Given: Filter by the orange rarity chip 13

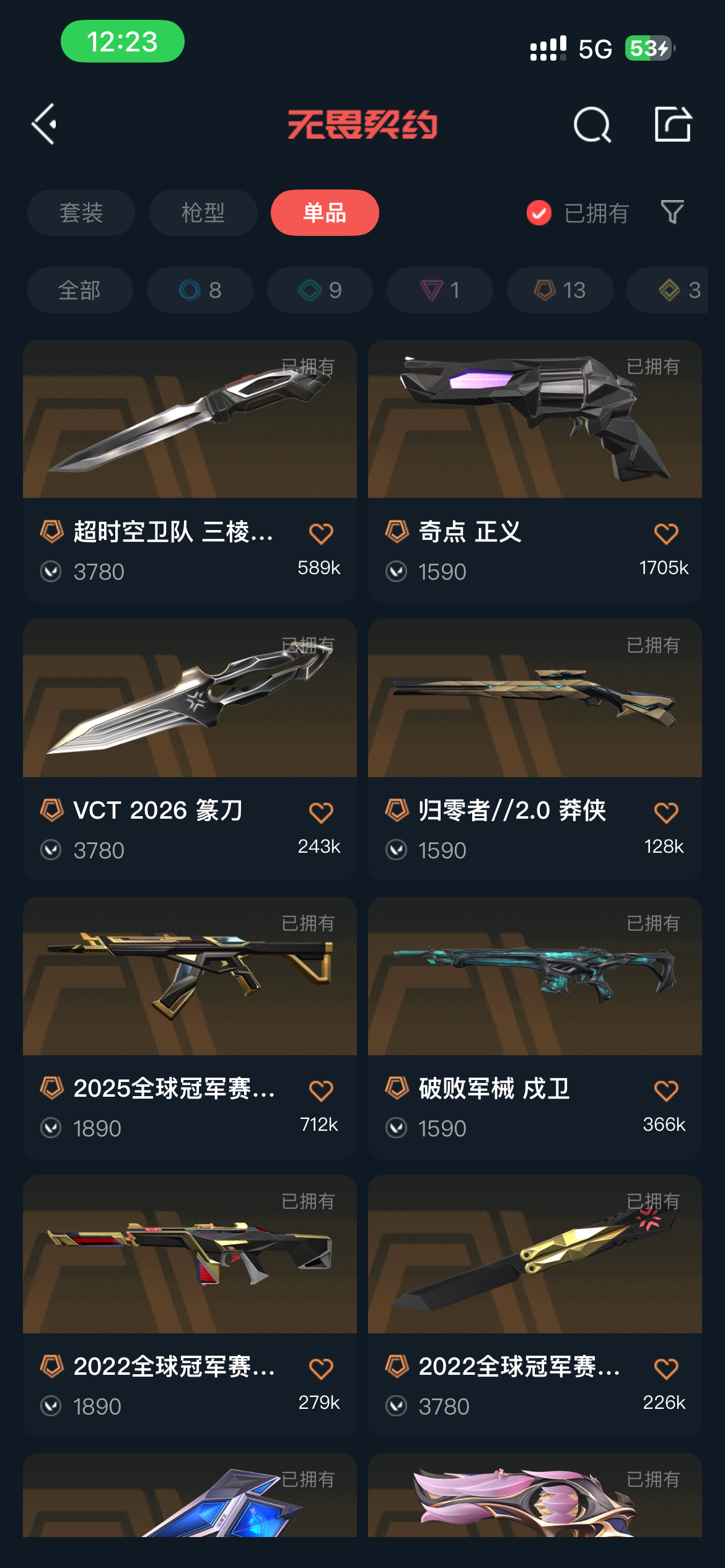Looking at the screenshot, I should coord(560,290).
